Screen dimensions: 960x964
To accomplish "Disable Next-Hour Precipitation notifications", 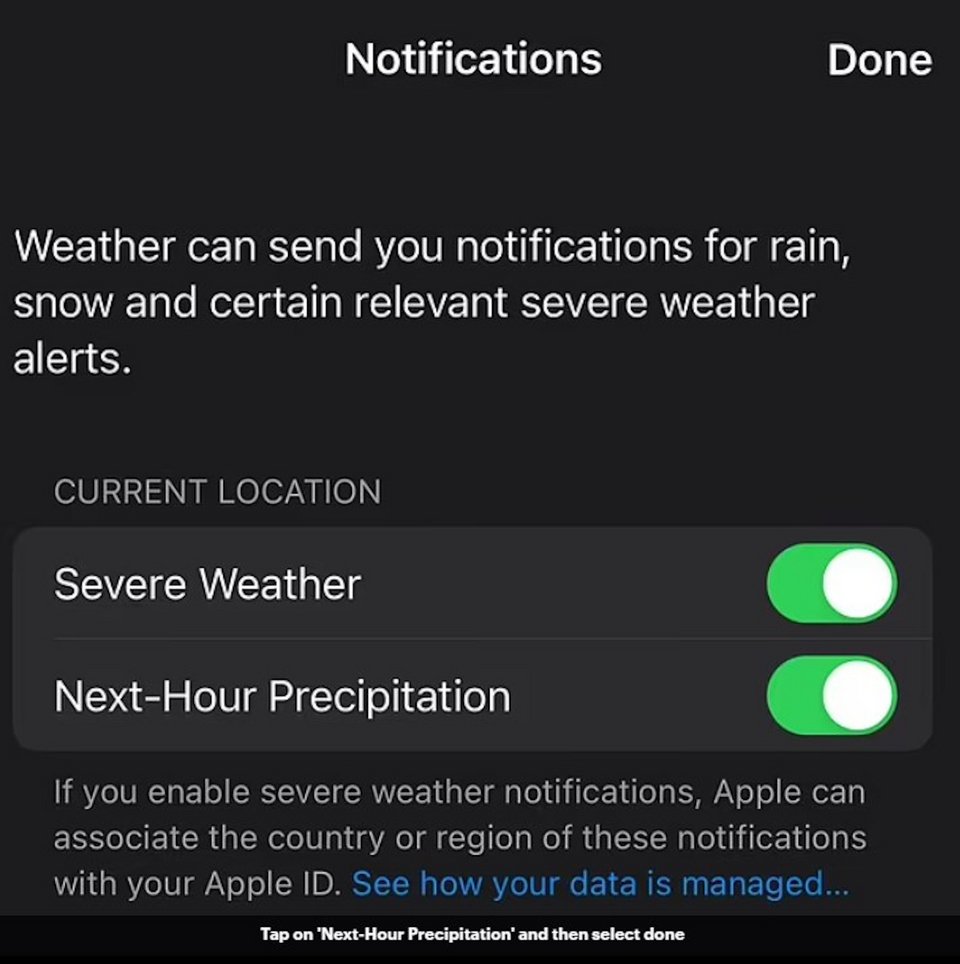I will (x=831, y=696).
